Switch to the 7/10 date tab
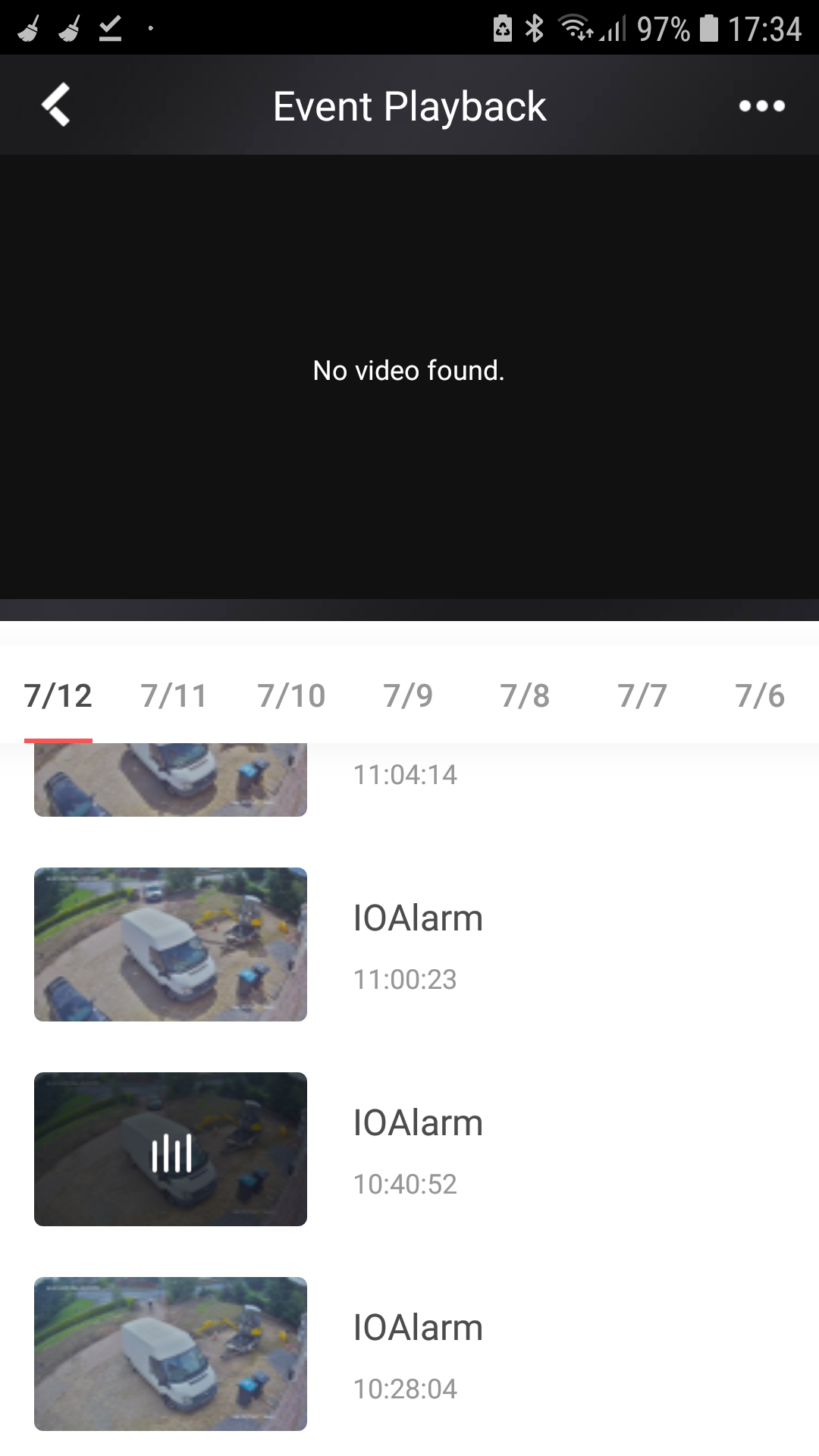Screen dimensions: 819x1456 (291, 695)
